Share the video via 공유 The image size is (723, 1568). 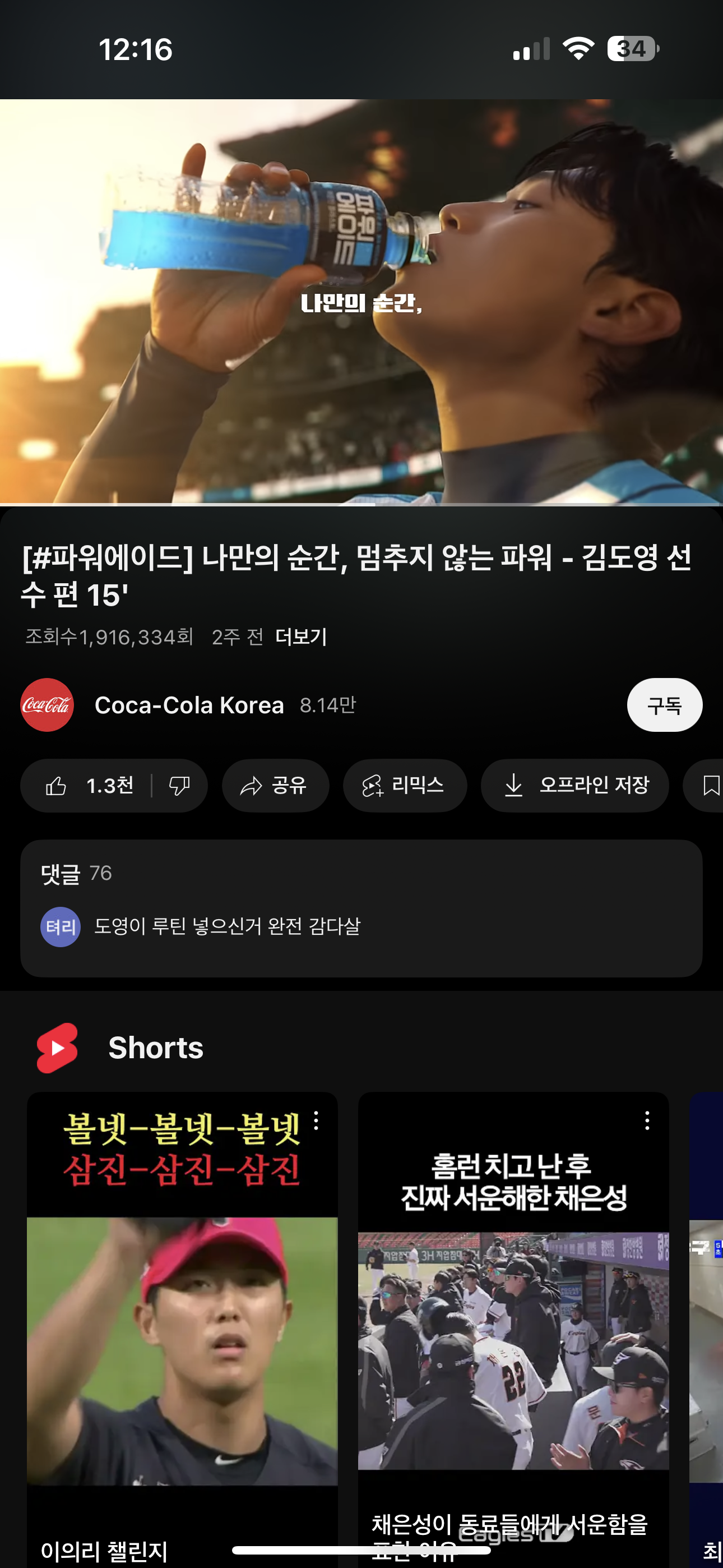275,785
